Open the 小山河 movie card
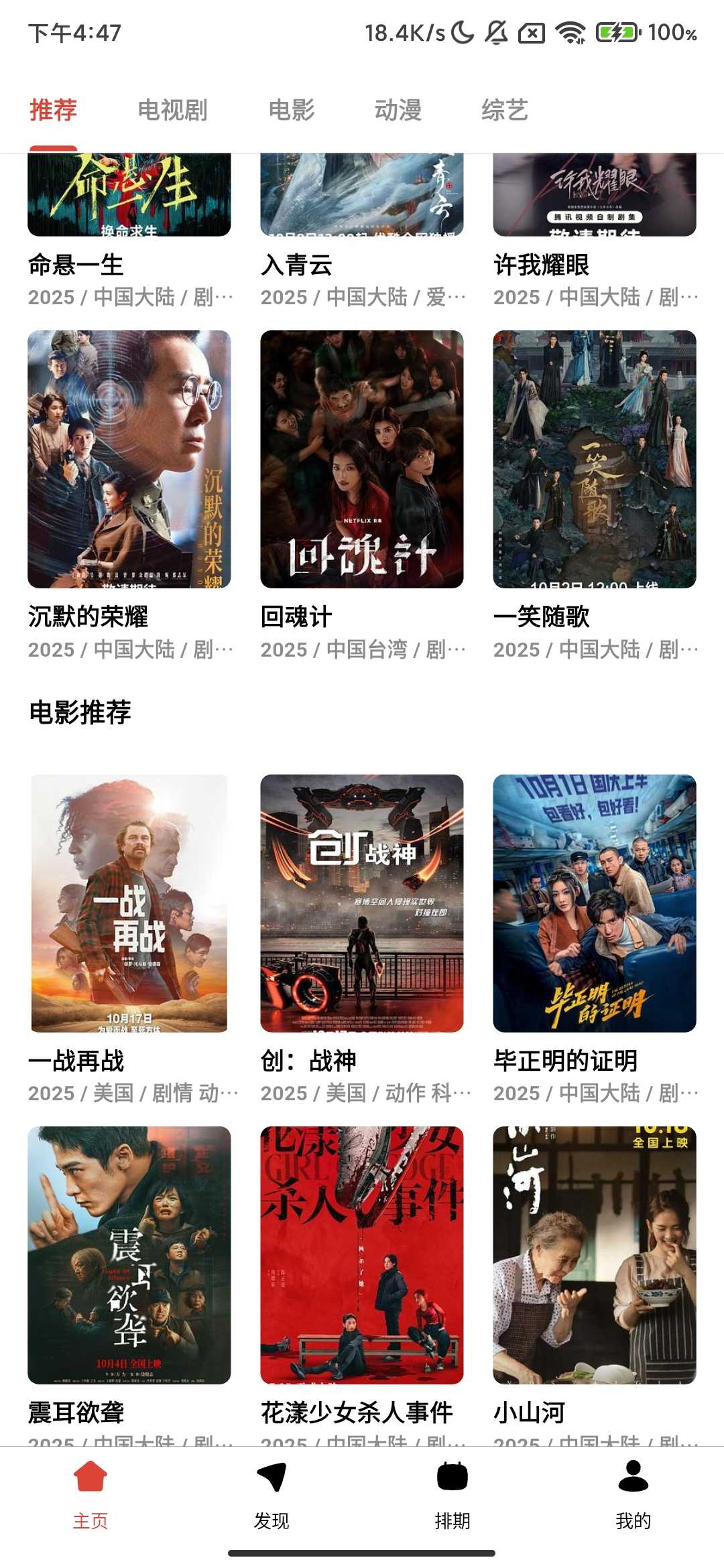The height and width of the screenshot is (1568, 724). tap(594, 1254)
